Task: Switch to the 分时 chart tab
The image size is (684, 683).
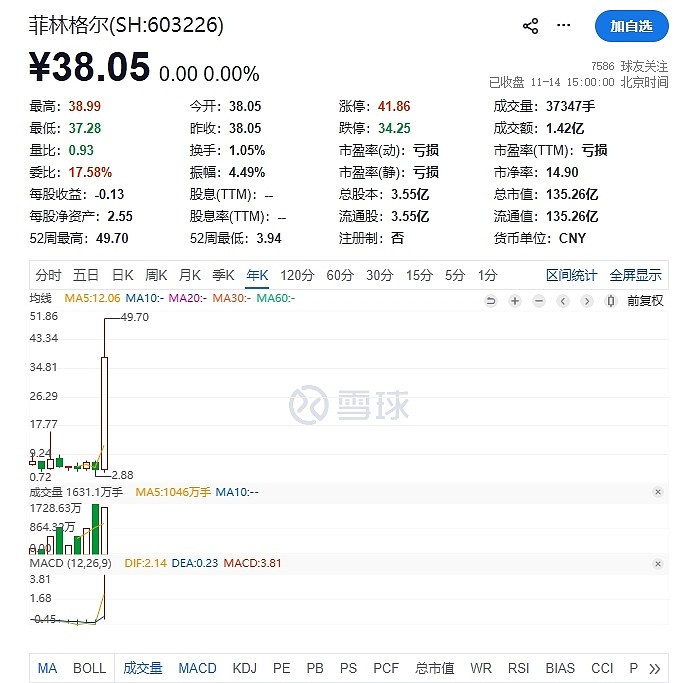Action: click(48, 275)
